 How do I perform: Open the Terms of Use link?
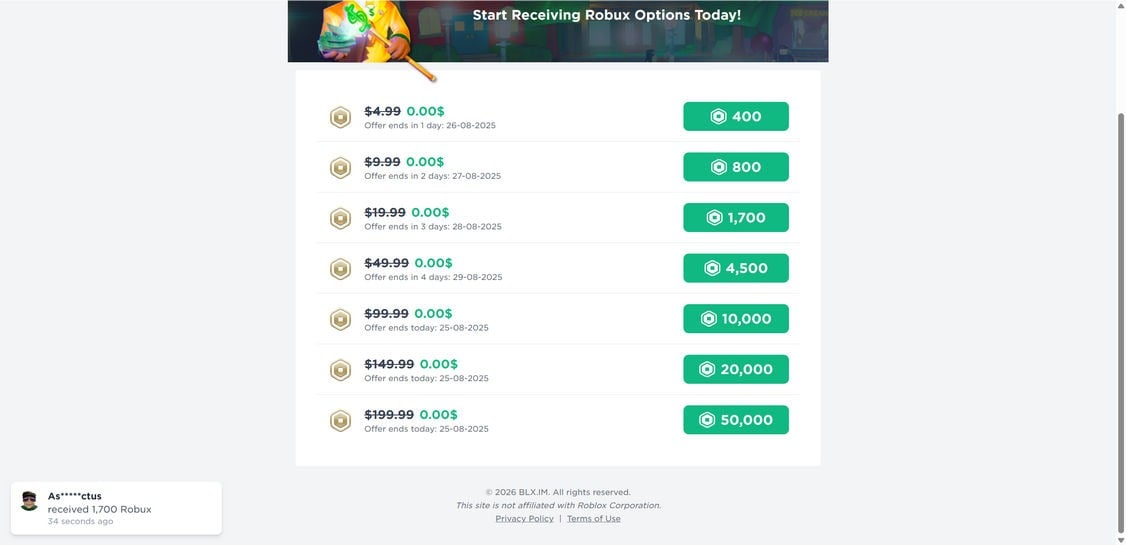593,519
